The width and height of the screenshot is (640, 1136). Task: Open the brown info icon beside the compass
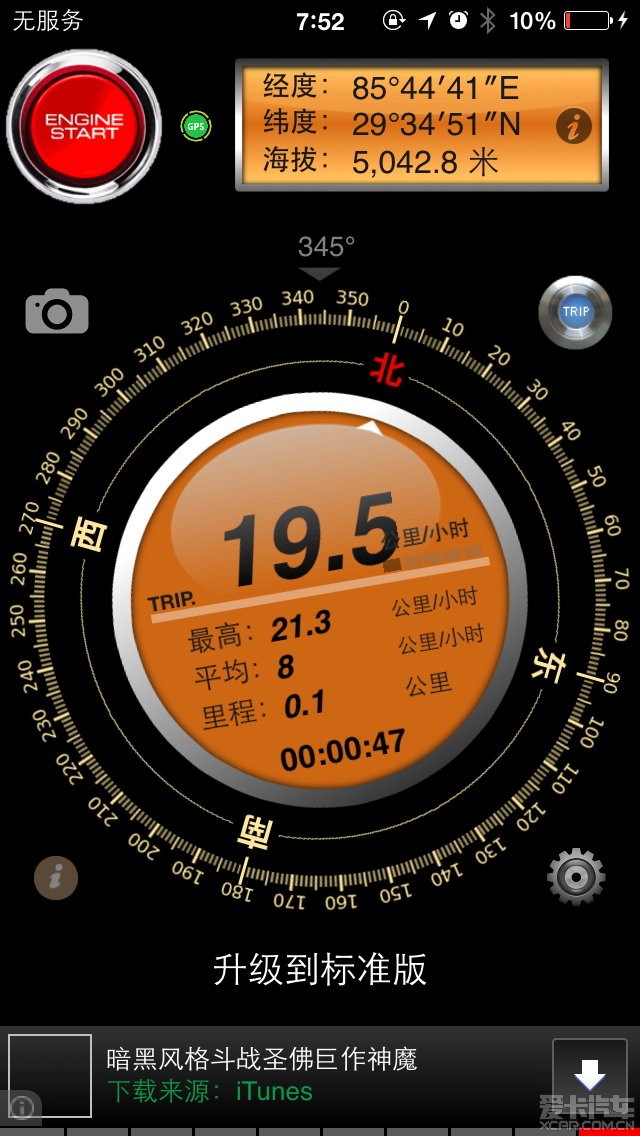pos(56,878)
